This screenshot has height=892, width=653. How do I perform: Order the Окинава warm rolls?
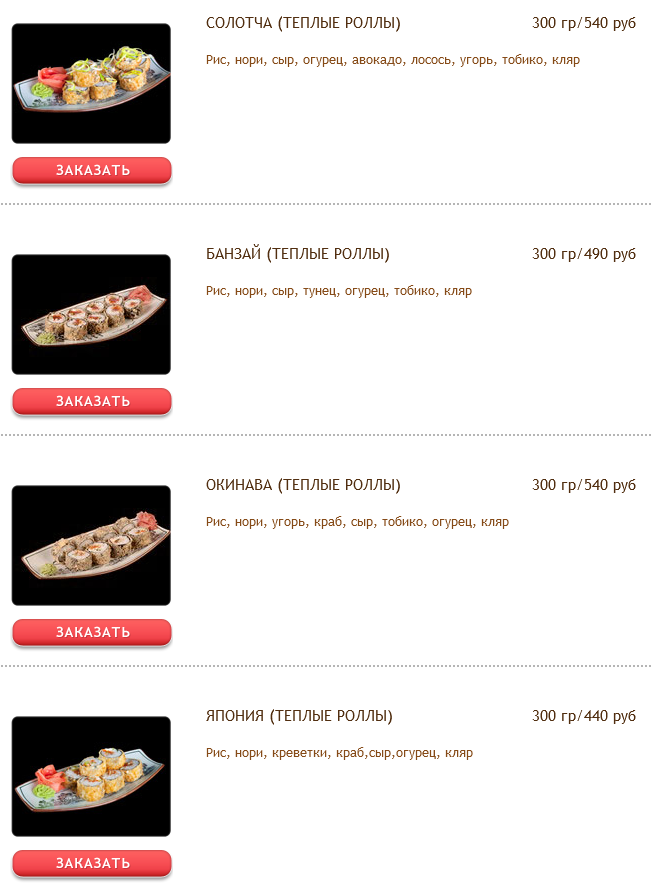92,632
